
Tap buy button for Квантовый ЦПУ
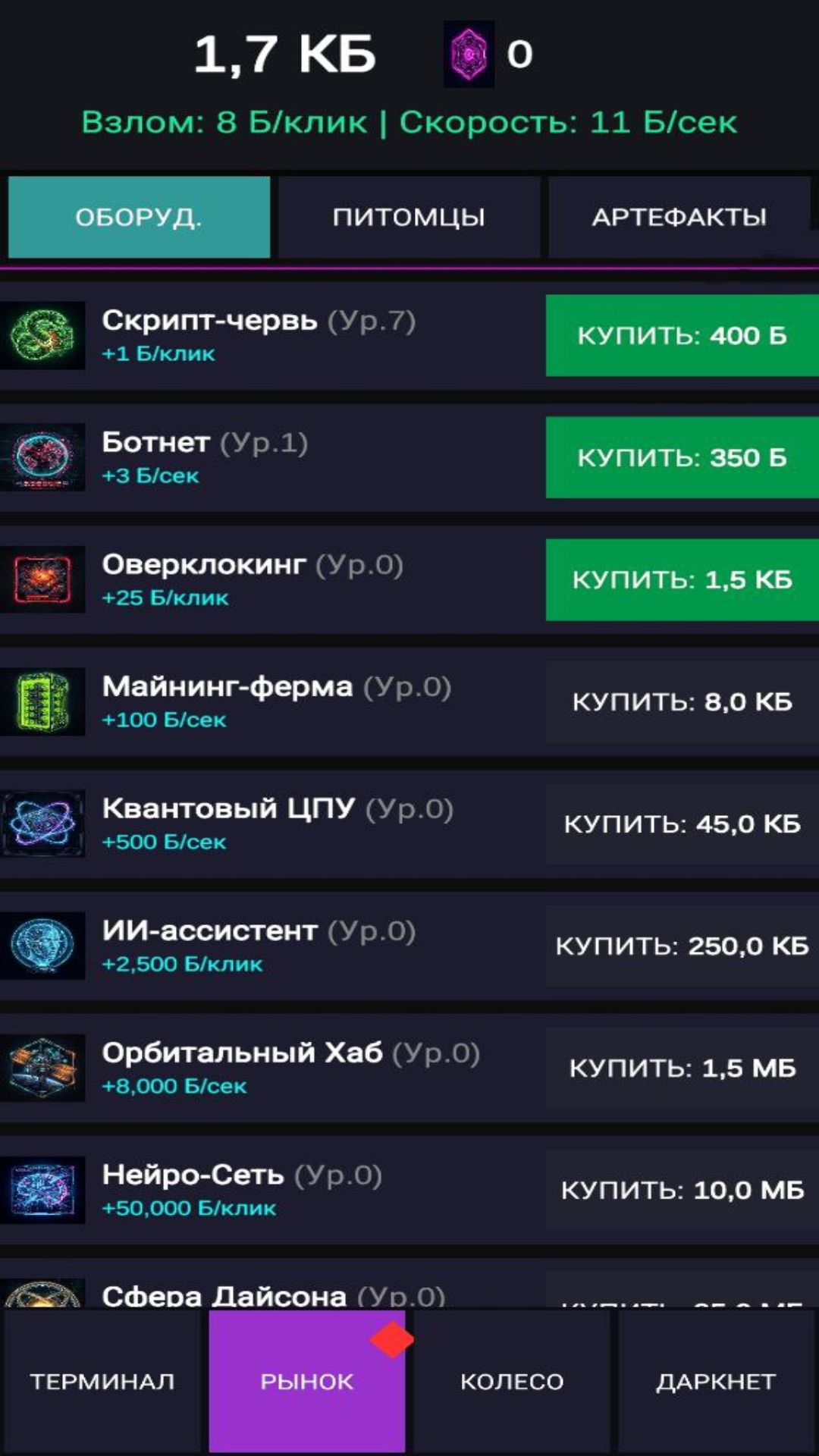pos(682,824)
